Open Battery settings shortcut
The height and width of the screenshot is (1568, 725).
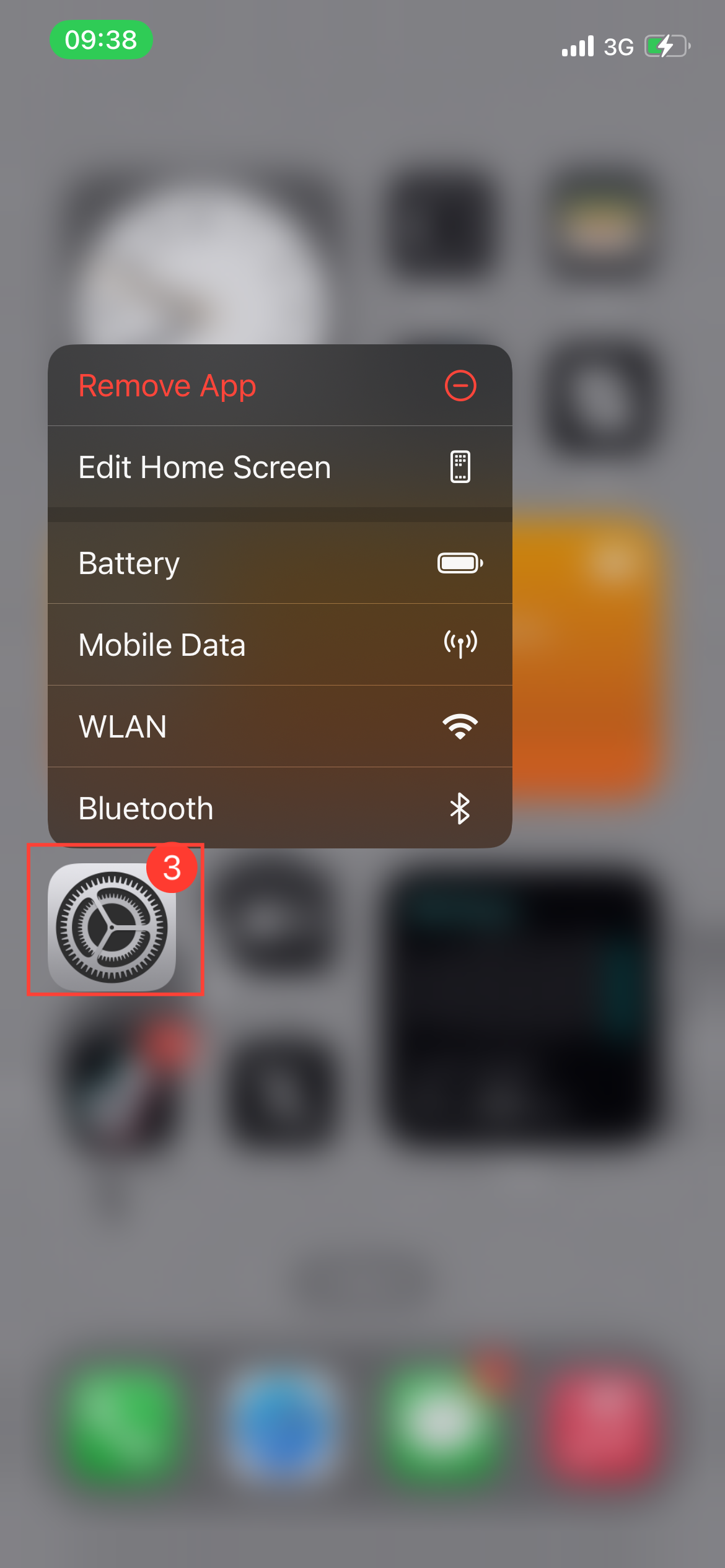(x=279, y=563)
